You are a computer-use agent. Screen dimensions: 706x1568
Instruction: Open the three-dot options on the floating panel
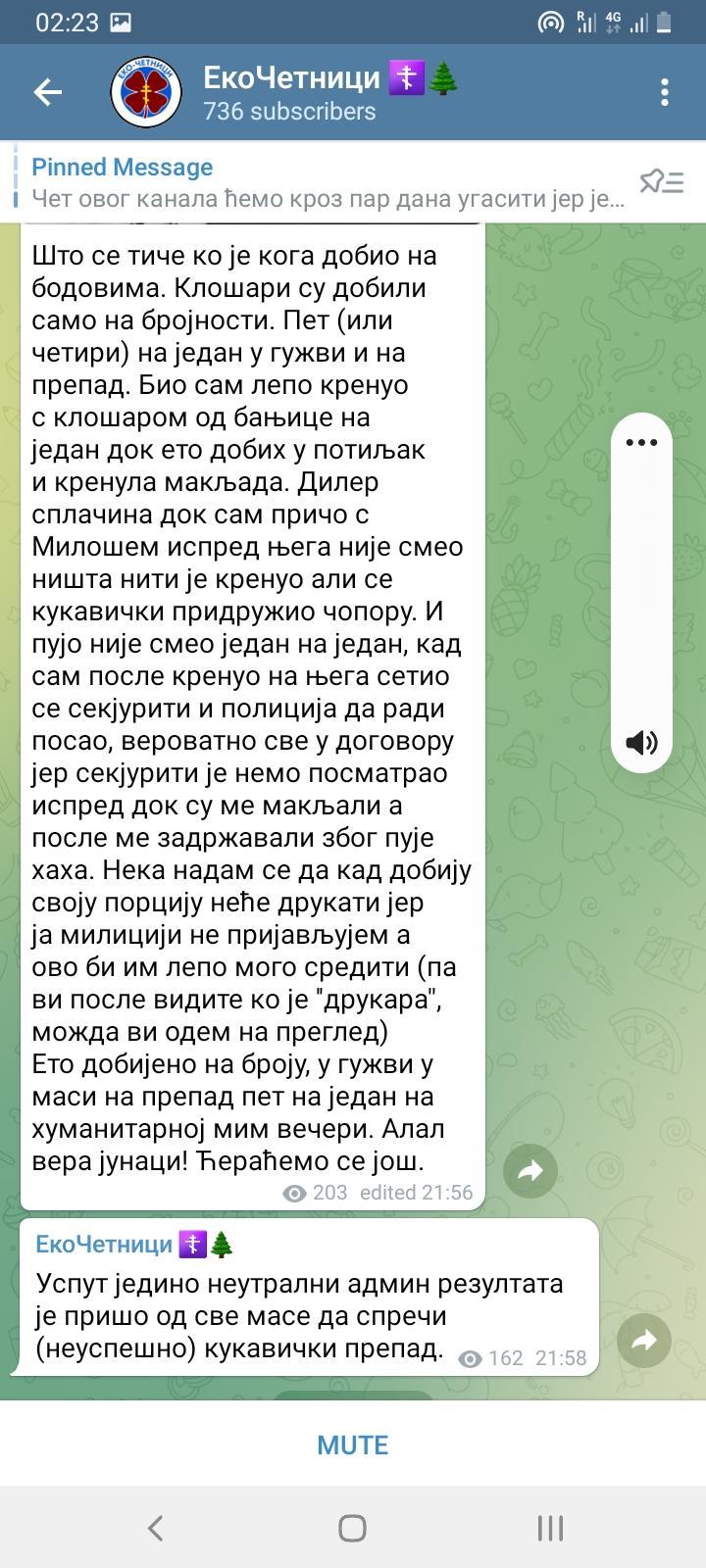[641, 442]
